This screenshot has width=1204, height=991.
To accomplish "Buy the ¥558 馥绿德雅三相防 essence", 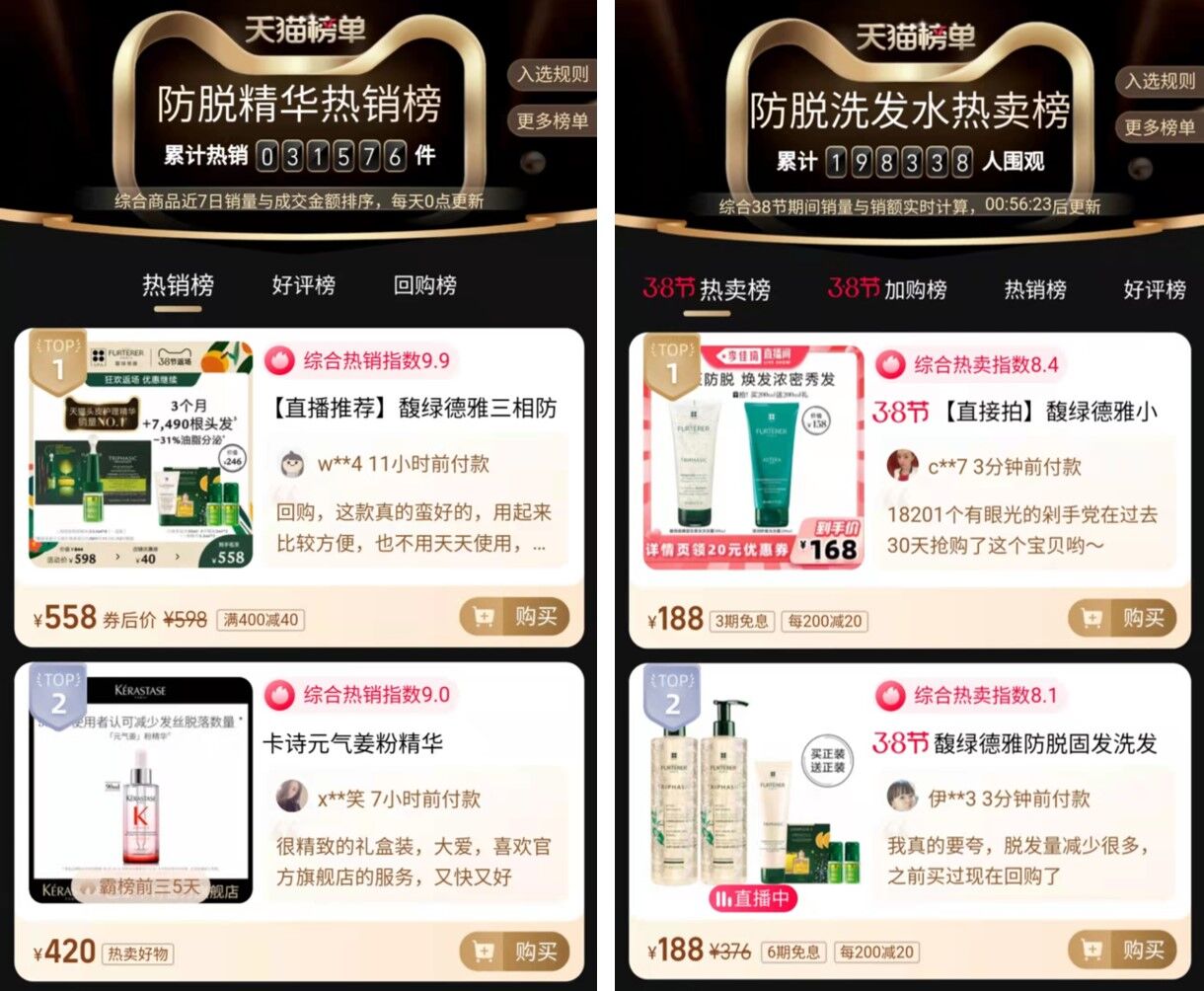I will click(x=514, y=618).
